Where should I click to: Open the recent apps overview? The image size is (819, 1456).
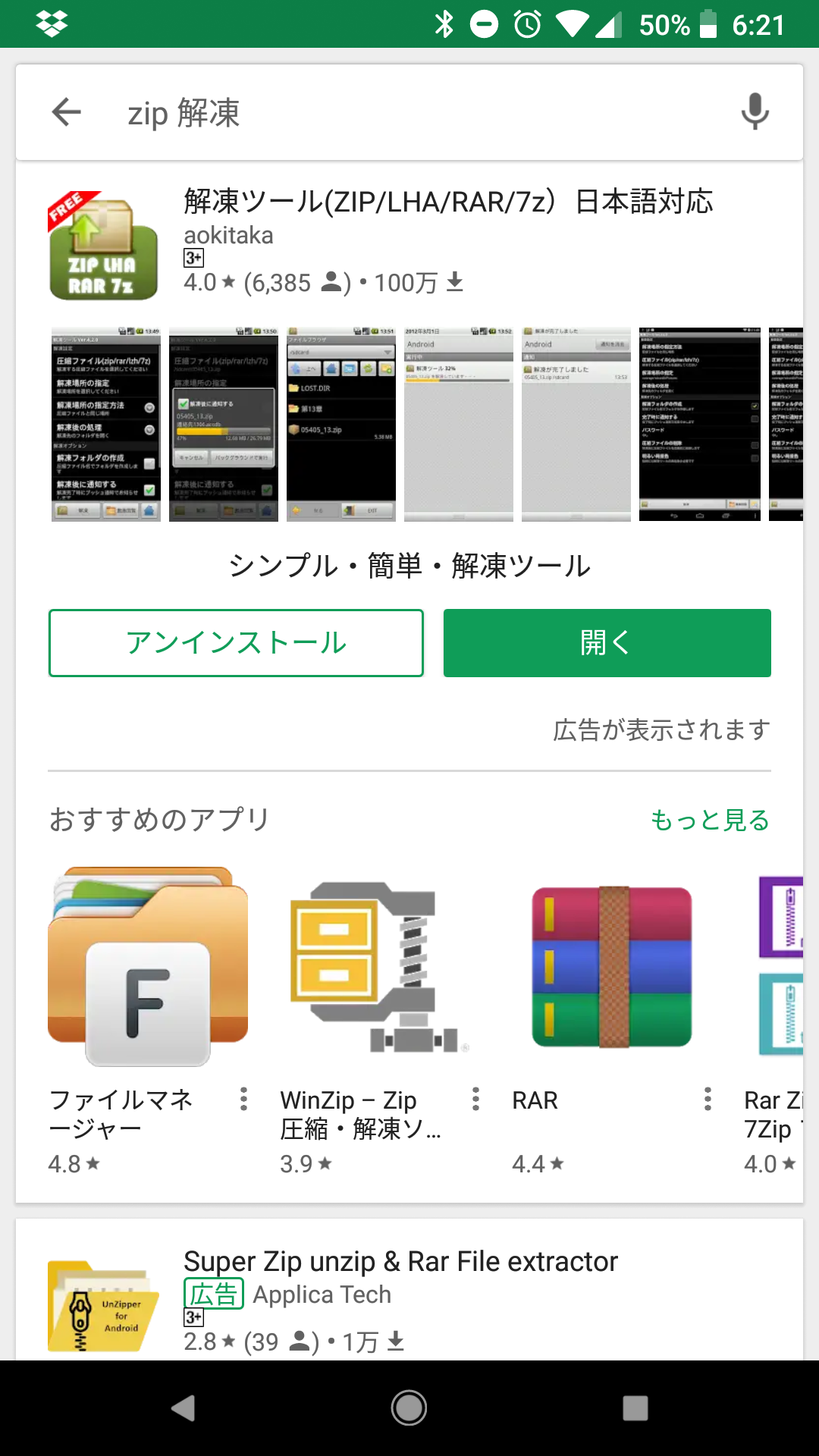coord(635,1408)
